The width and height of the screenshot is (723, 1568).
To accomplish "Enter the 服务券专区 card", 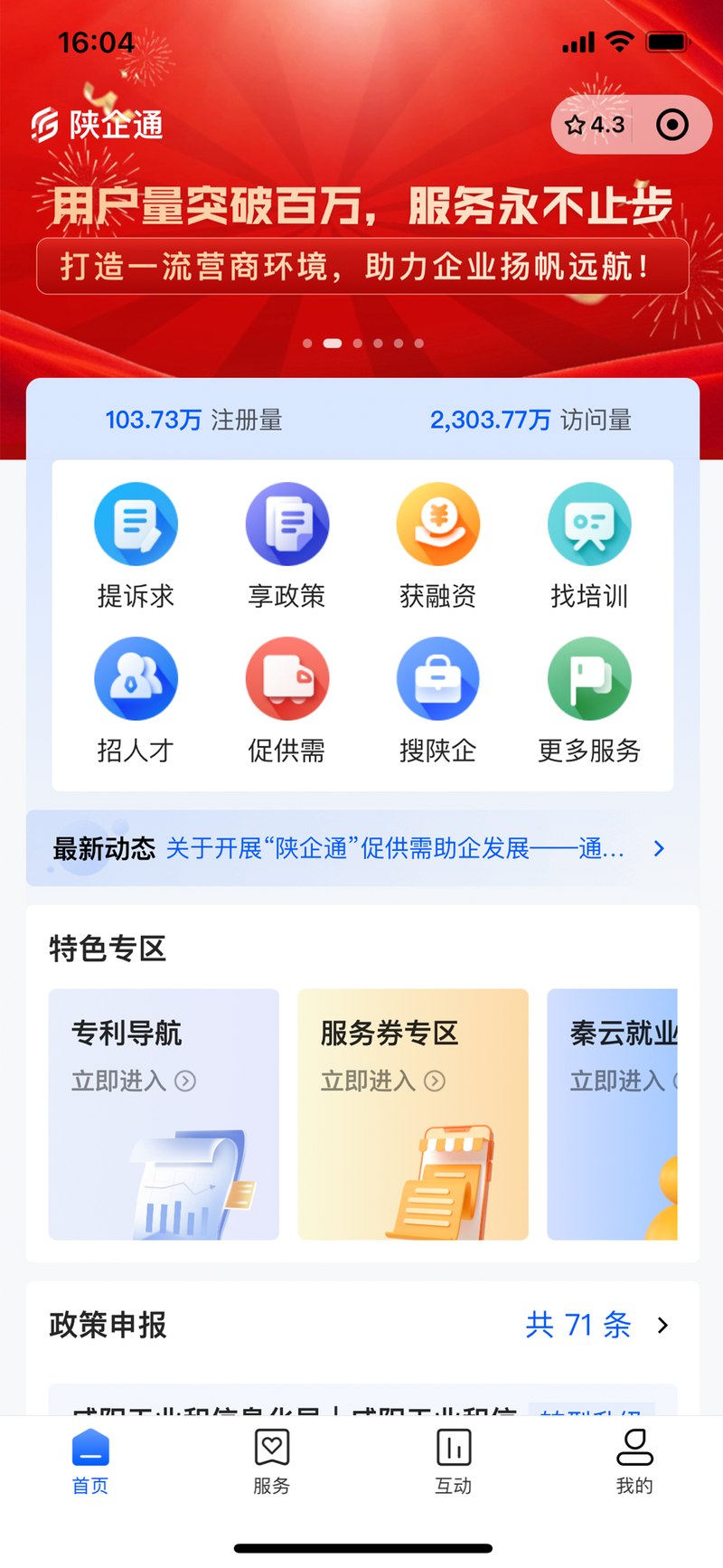I will pyautogui.click(x=413, y=1113).
